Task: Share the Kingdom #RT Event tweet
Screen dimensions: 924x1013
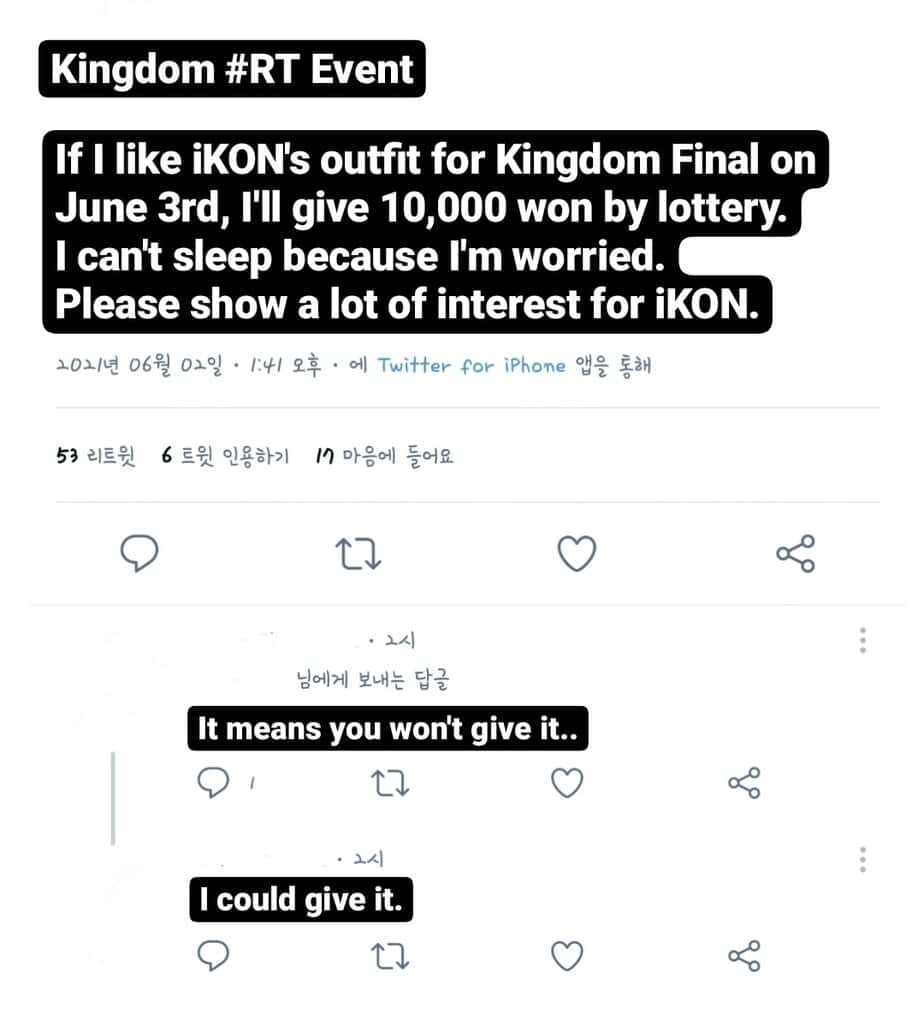Action: [795, 553]
